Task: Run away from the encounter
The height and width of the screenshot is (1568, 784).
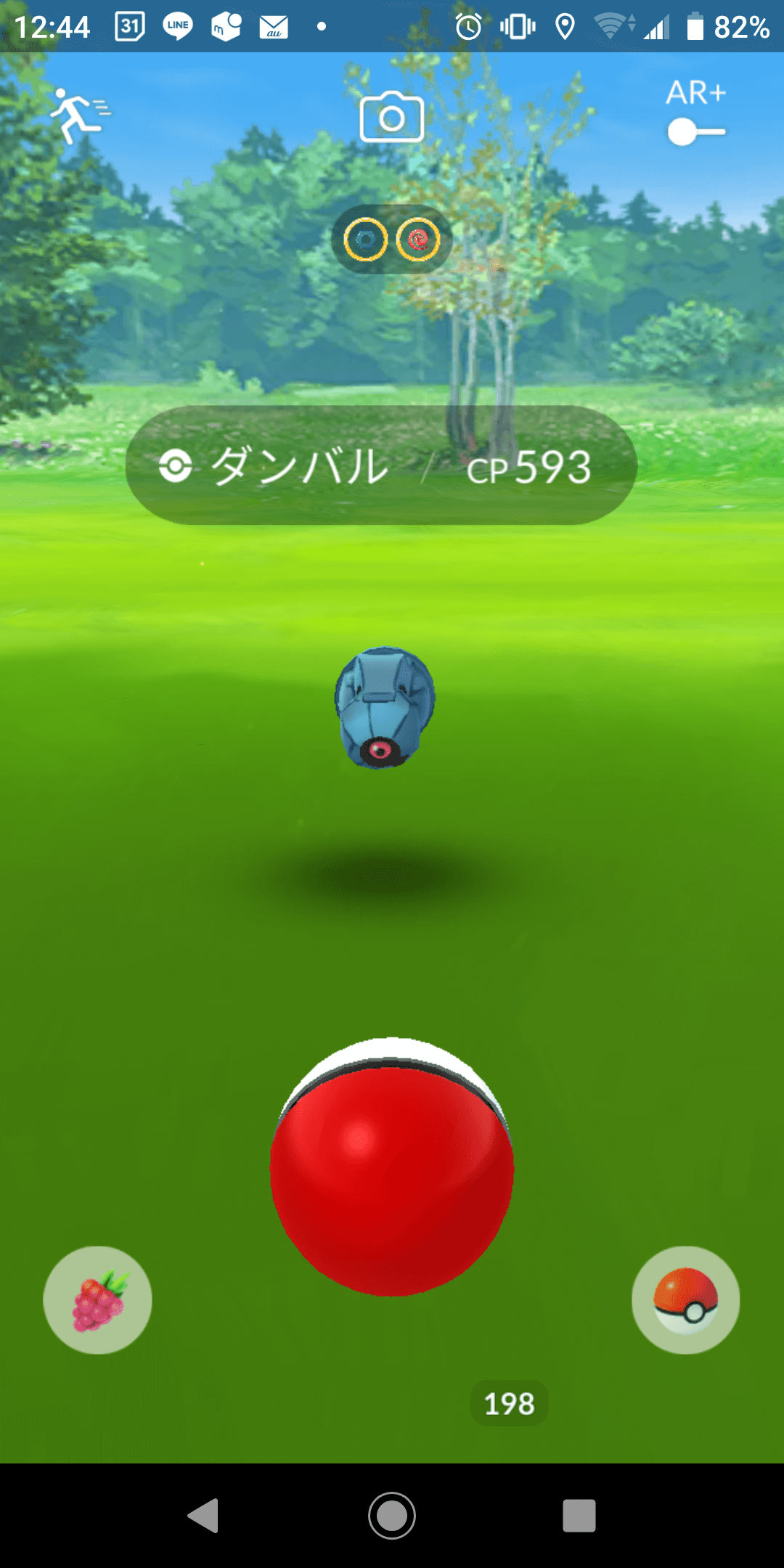Action: coord(78,115)
